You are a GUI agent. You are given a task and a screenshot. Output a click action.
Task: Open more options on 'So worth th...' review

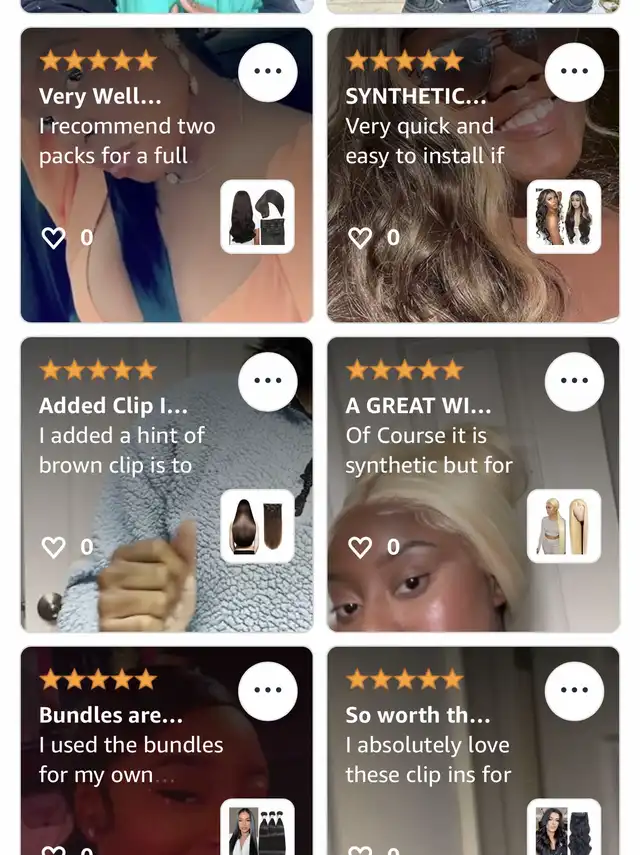[x=574, y=690]
